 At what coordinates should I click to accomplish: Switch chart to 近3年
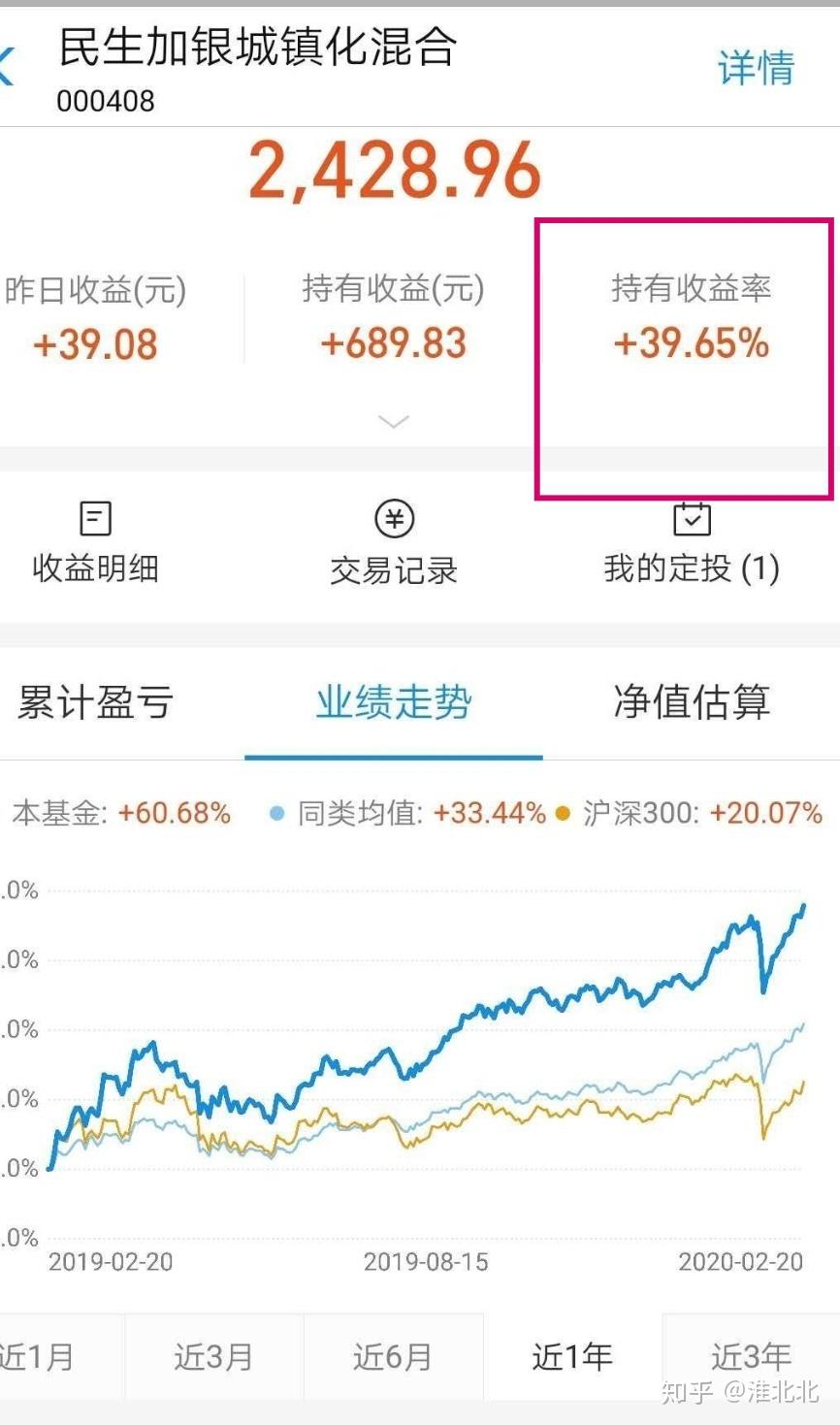point(752,1356)
